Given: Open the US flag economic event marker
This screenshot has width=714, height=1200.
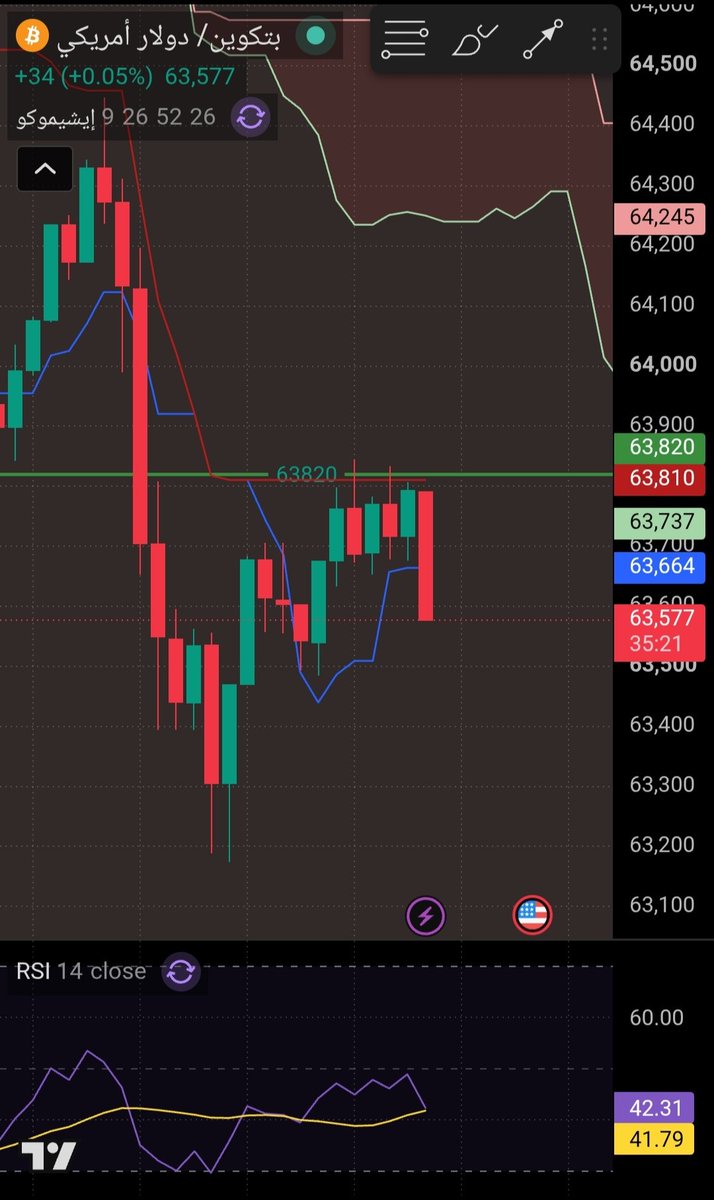Looking at the screenshot, I should (533, 914).
